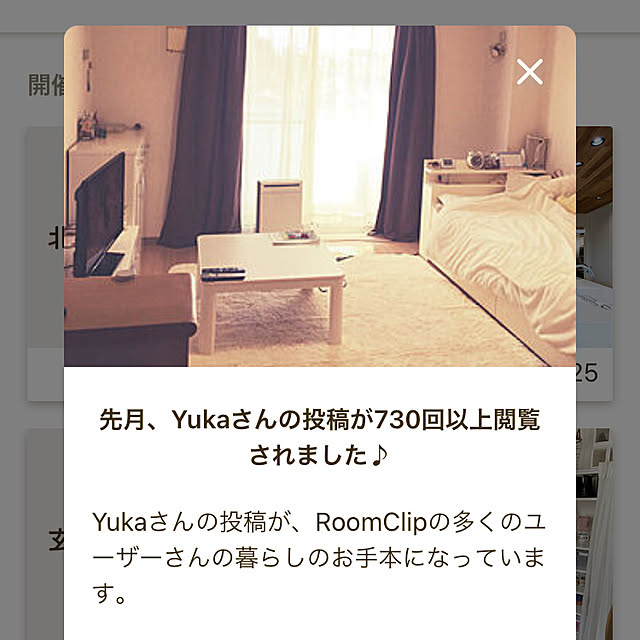The image size is (640, 640).
Task: Close the popup with the X button
Action: (x=529, y=71)
